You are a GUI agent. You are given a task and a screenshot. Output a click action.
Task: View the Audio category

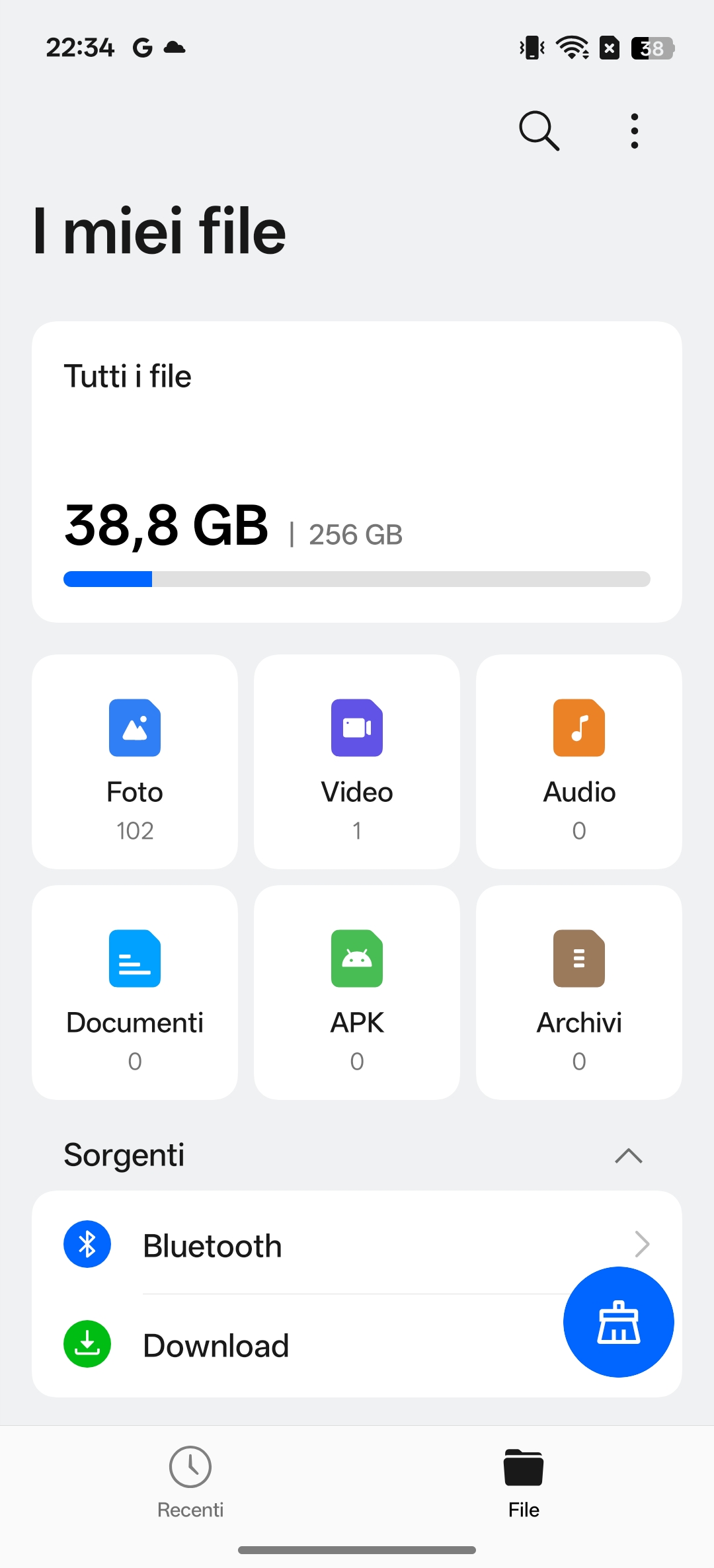pyautogui.click(x=579, y=762)
